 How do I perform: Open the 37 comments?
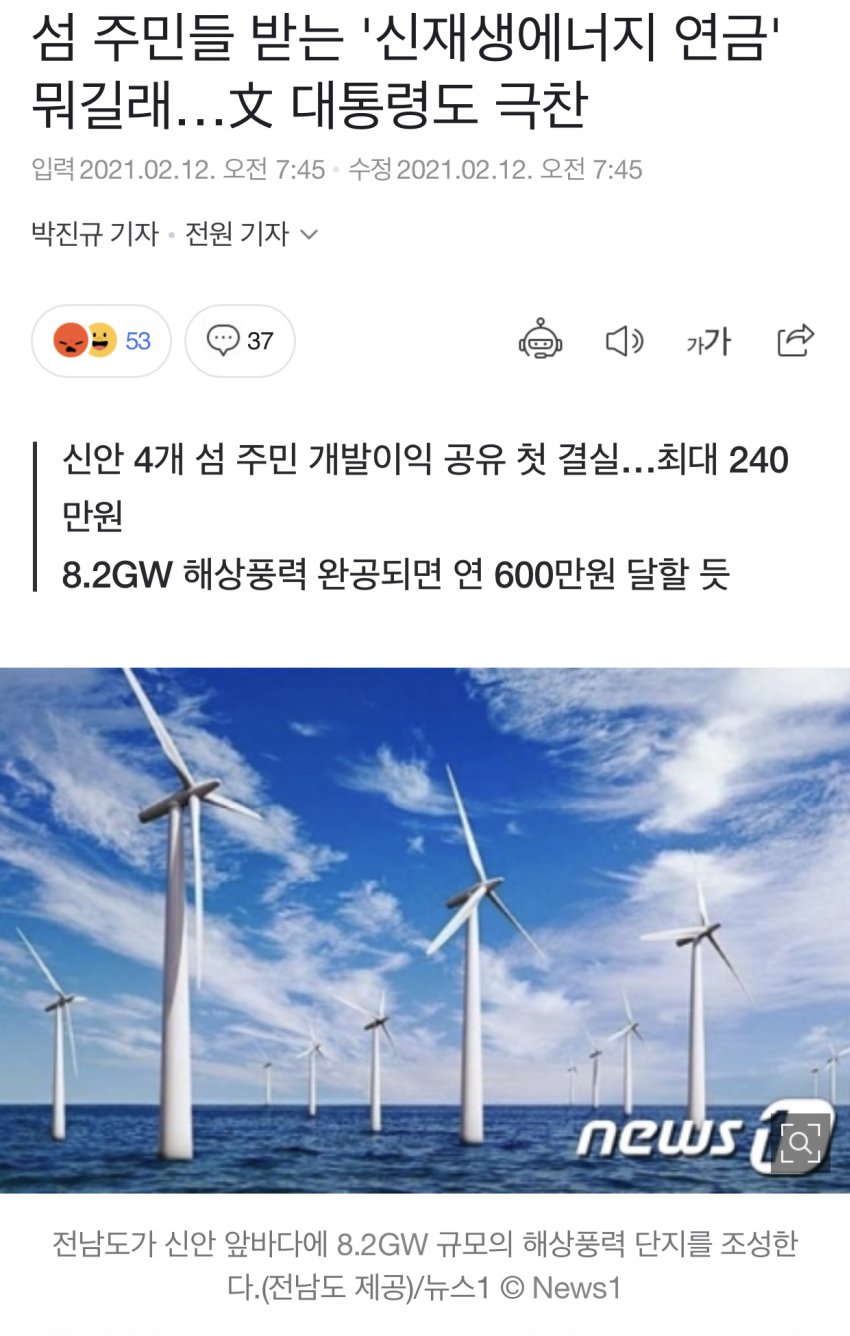[x=240, y=341]
